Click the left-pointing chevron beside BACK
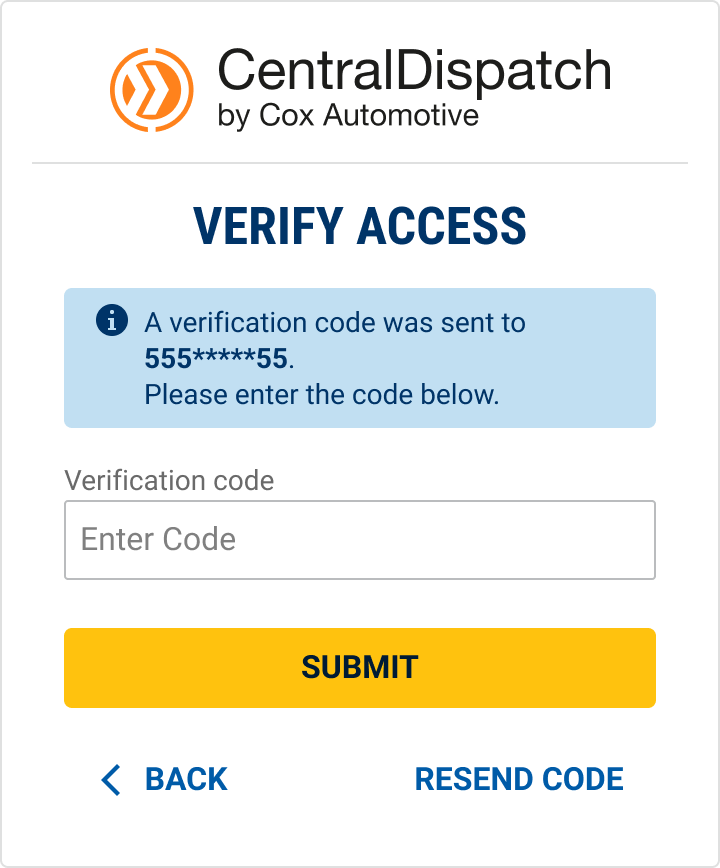Image resolution: width=720 pixels, height=868 pixels. (x=113, y=779)
